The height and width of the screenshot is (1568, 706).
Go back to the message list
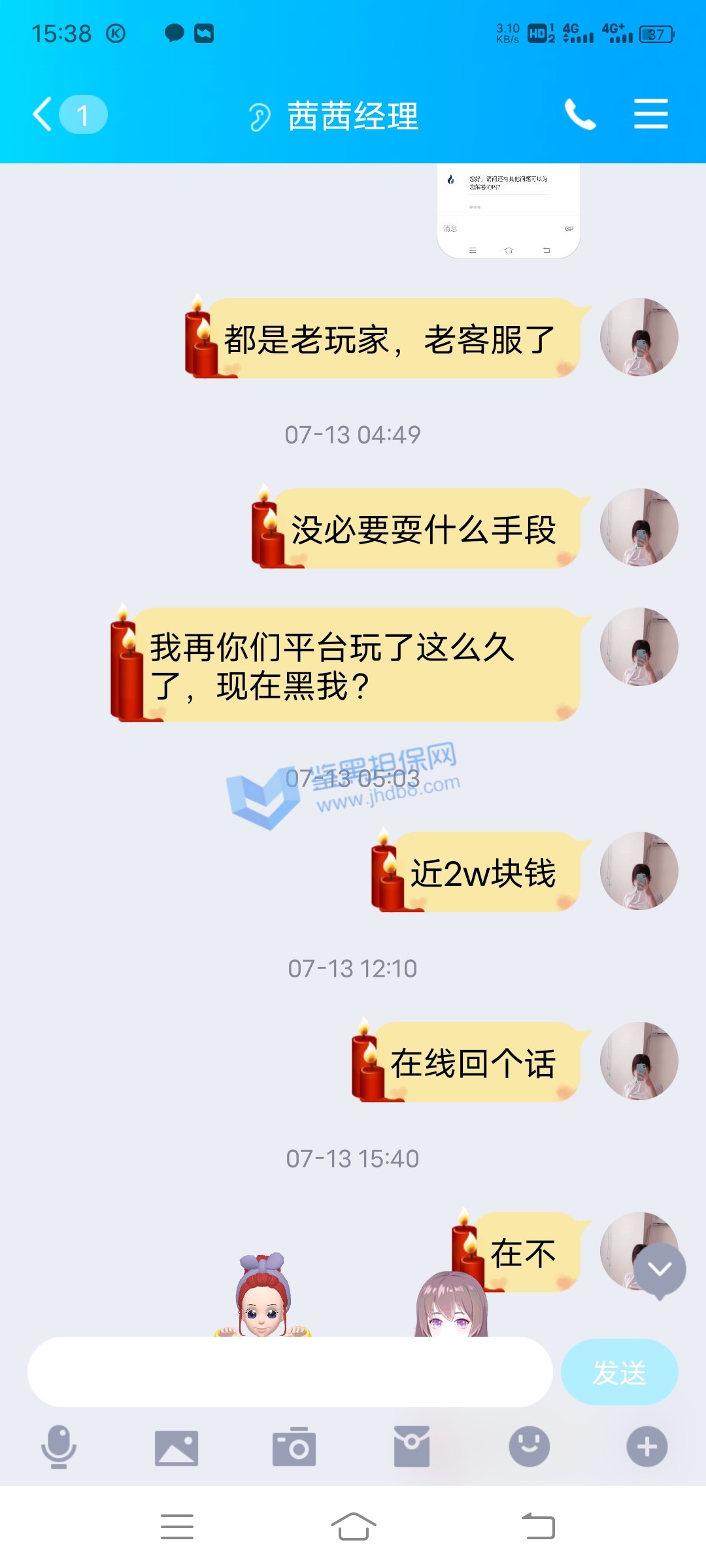[44, 114]
